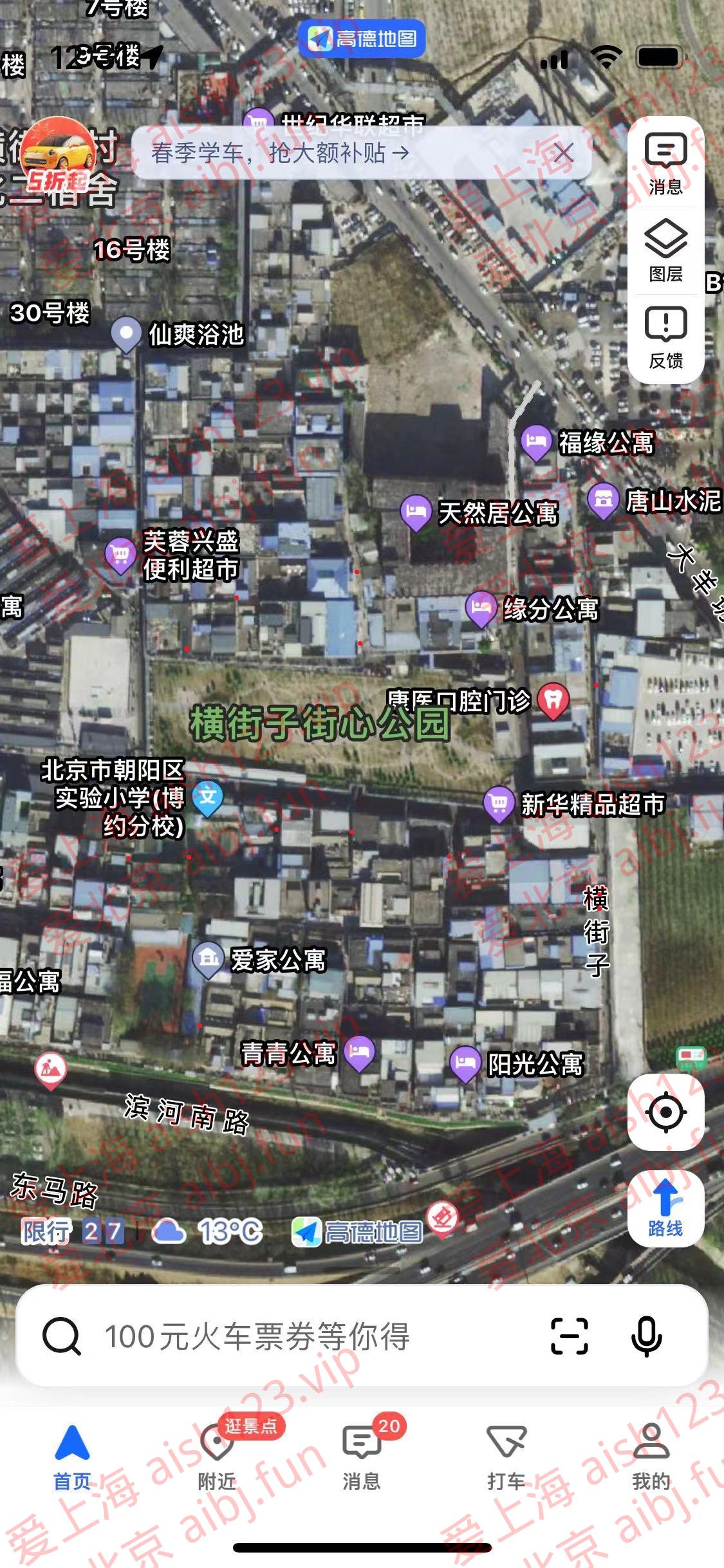Viewport: 724px width, 1568px height.
Task: Select the 福缘公寓 map marker
Action: pyautogui.click(x=535, y=442)
